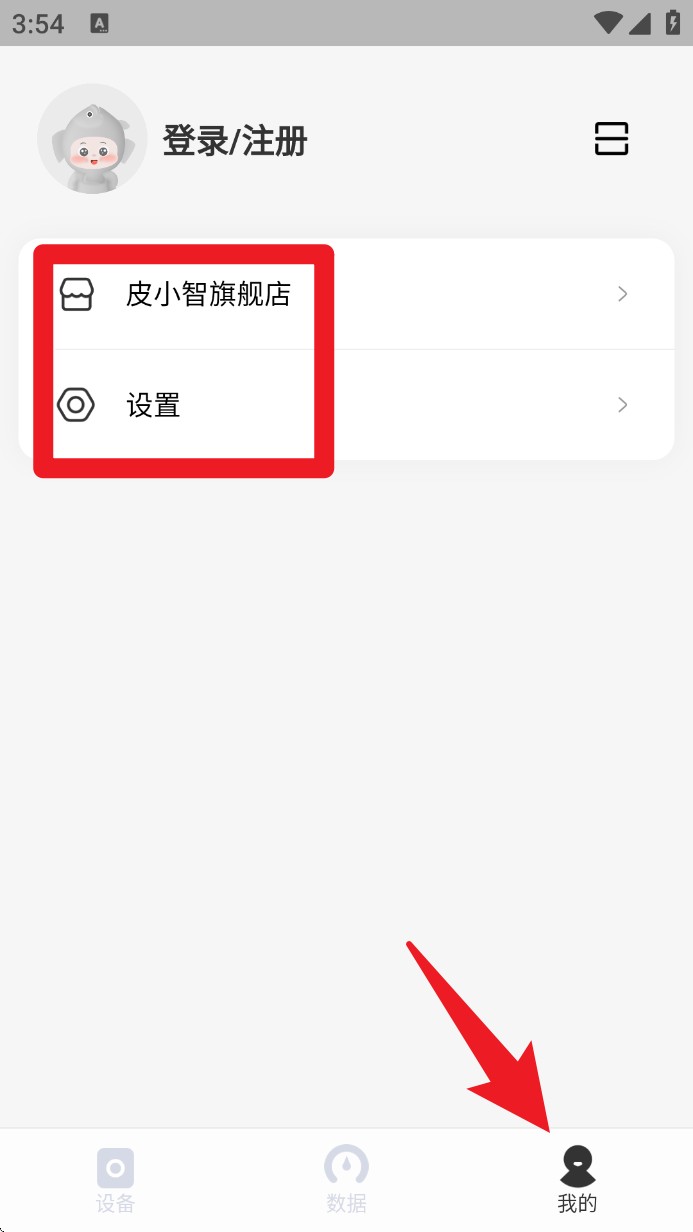Open 皮小智旗舰店 store row
This screenshot has width=693, height=1232.
(x=345, y=294)
